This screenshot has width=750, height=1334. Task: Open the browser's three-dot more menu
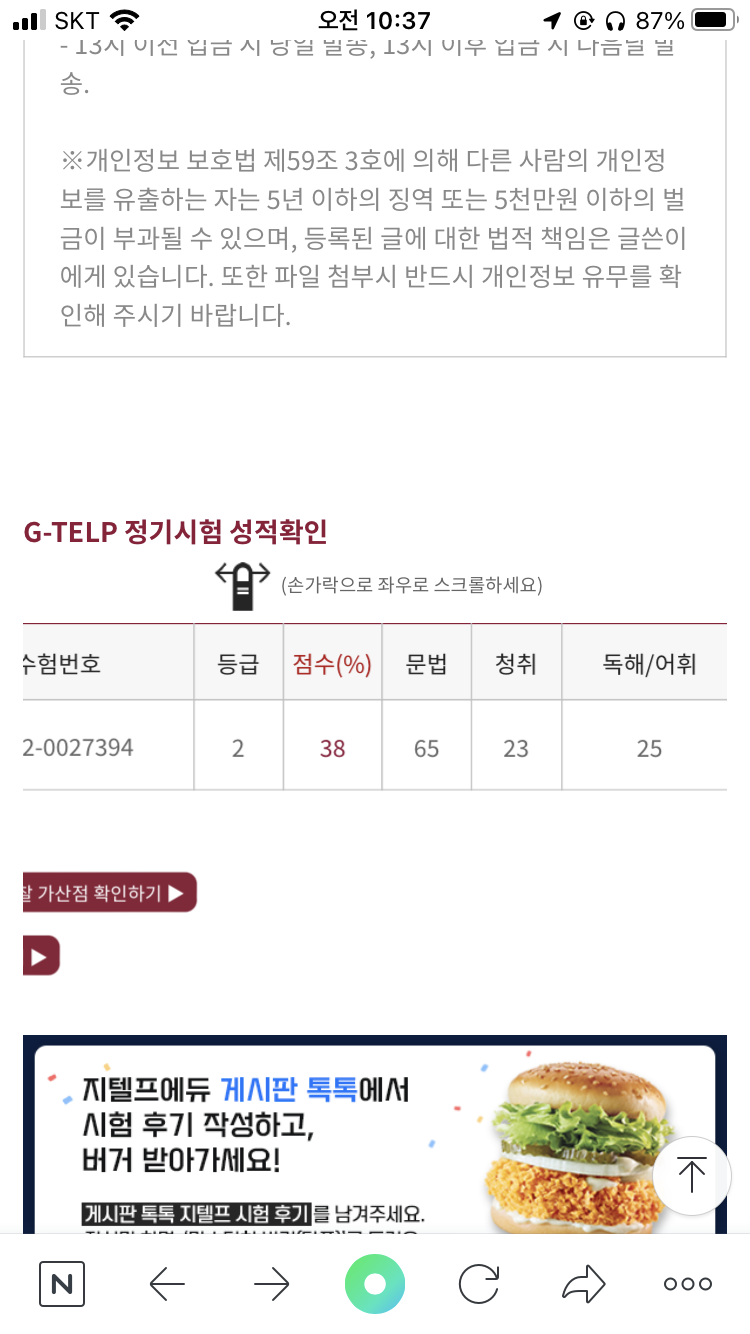688,1284
